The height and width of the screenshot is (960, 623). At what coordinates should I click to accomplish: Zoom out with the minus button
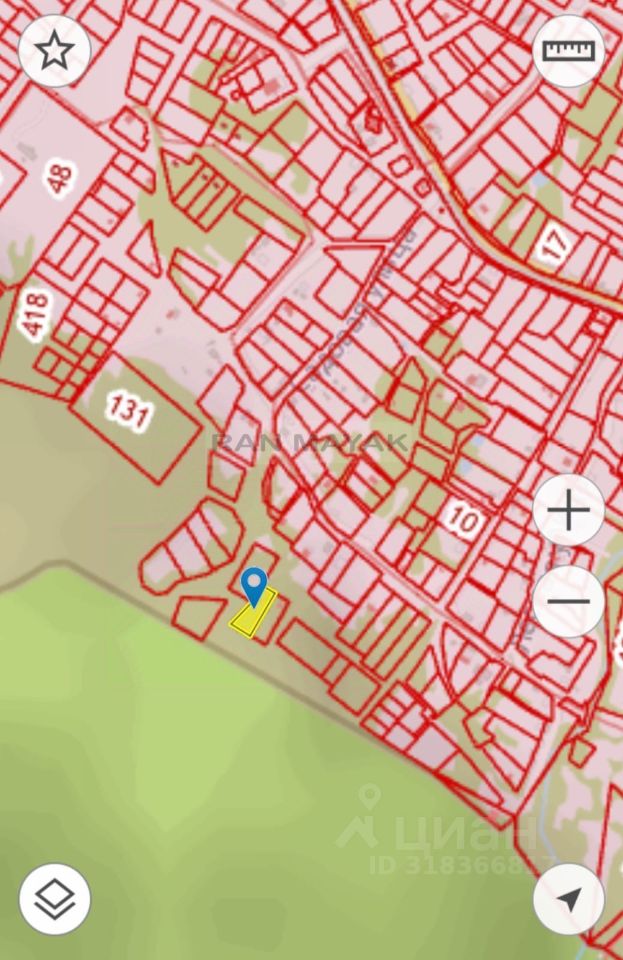(569, 602)
